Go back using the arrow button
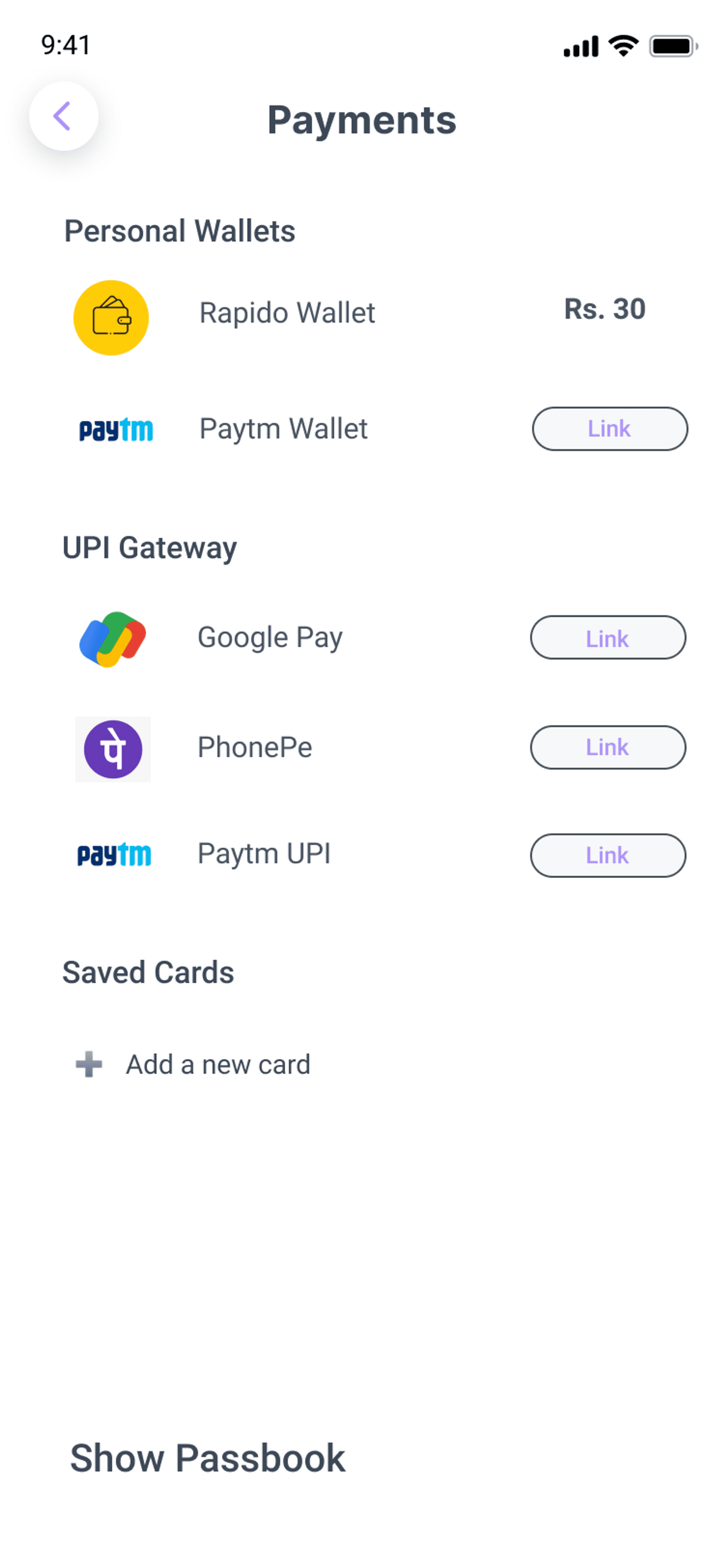The image size is (724, 1568). pos(63,115)
